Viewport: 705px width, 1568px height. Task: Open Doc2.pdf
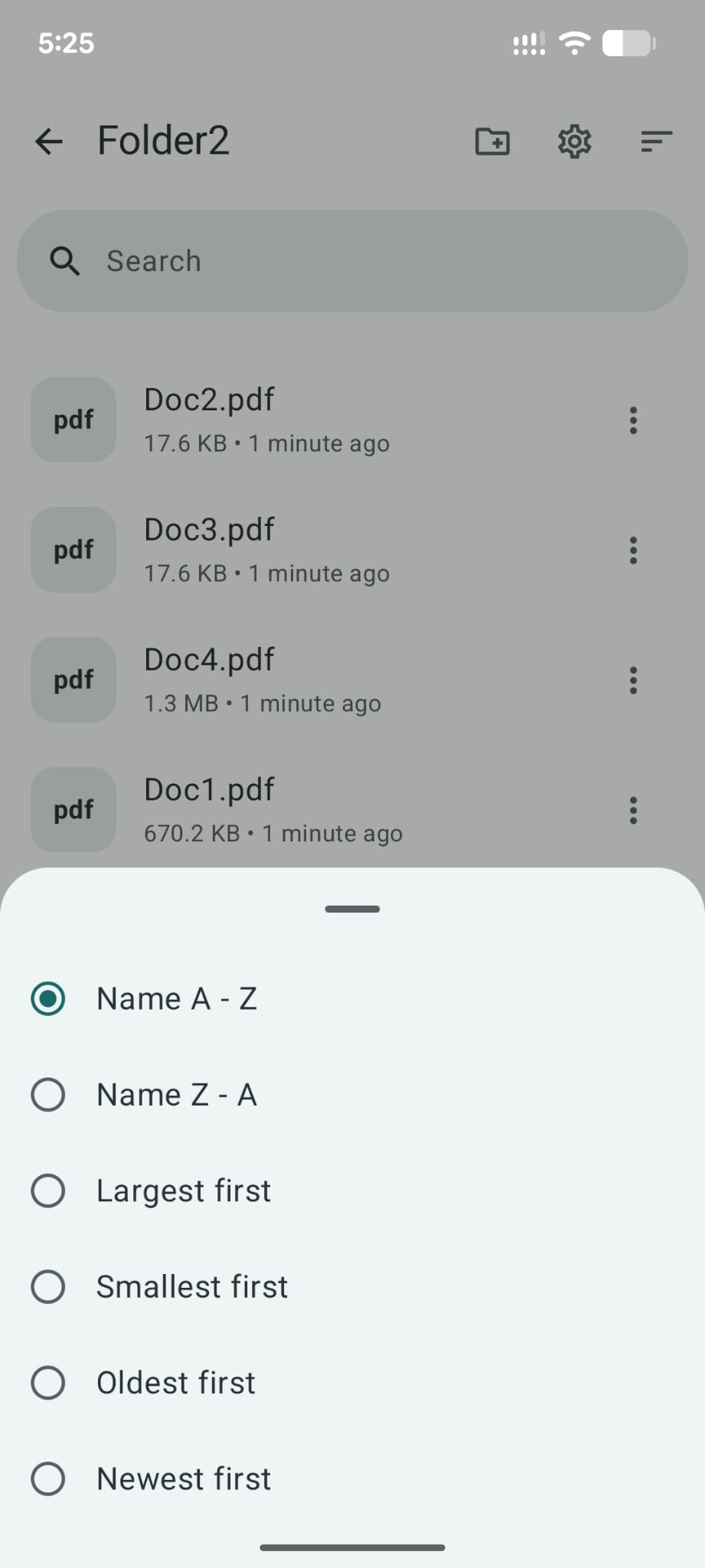coord(268,420)
